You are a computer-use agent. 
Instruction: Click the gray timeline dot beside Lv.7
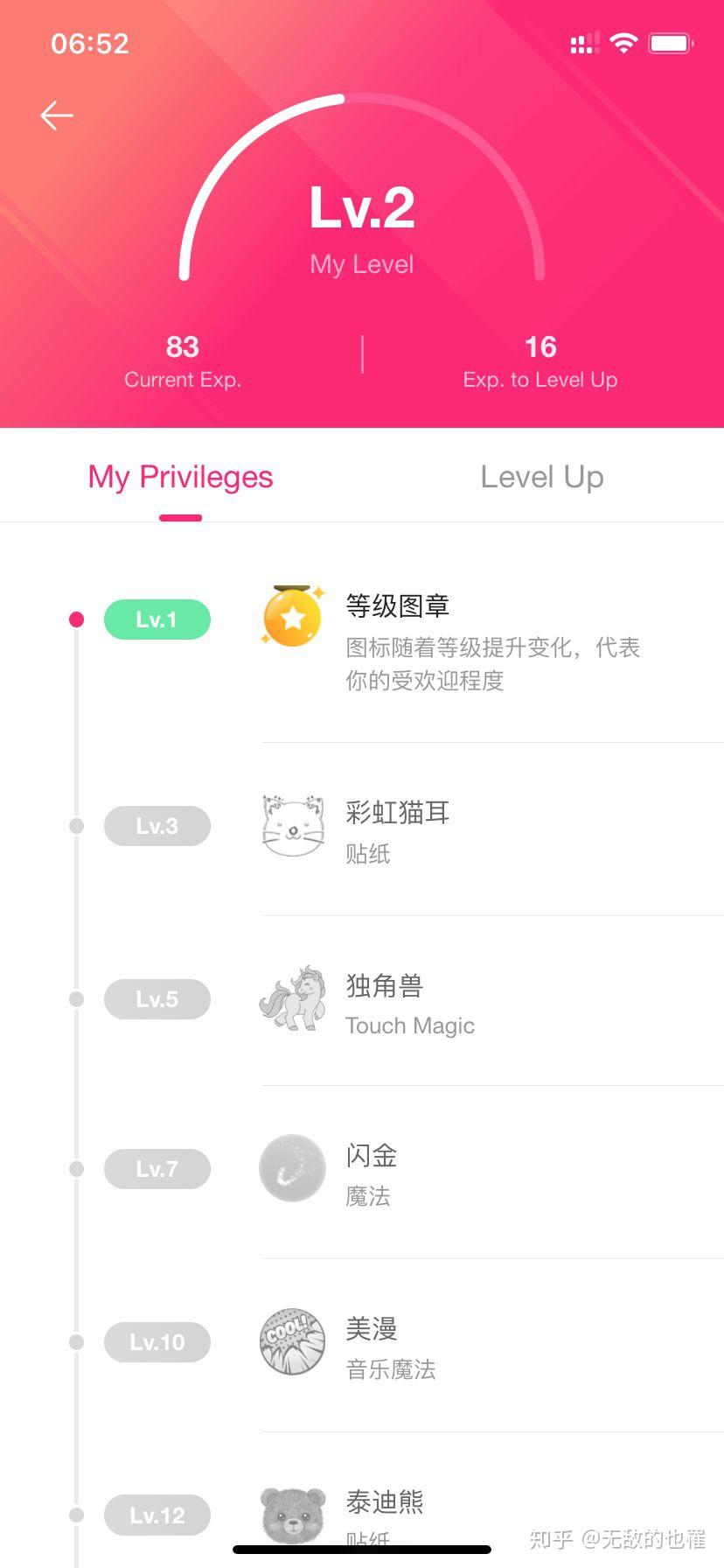[x=75, y=1168]
